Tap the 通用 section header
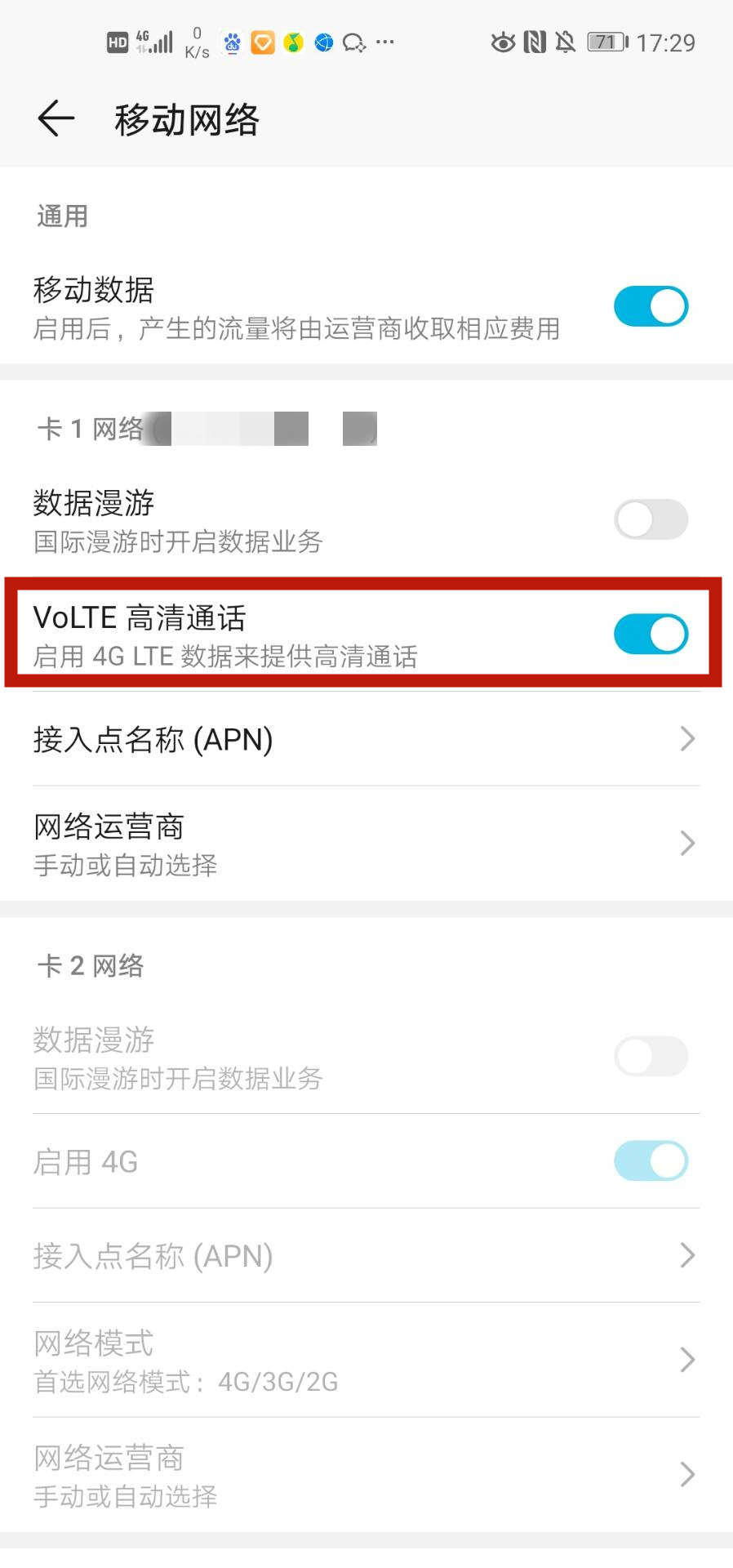This screenshot has height=1568, width=733. pyautogui.click(x=63, y=215)
